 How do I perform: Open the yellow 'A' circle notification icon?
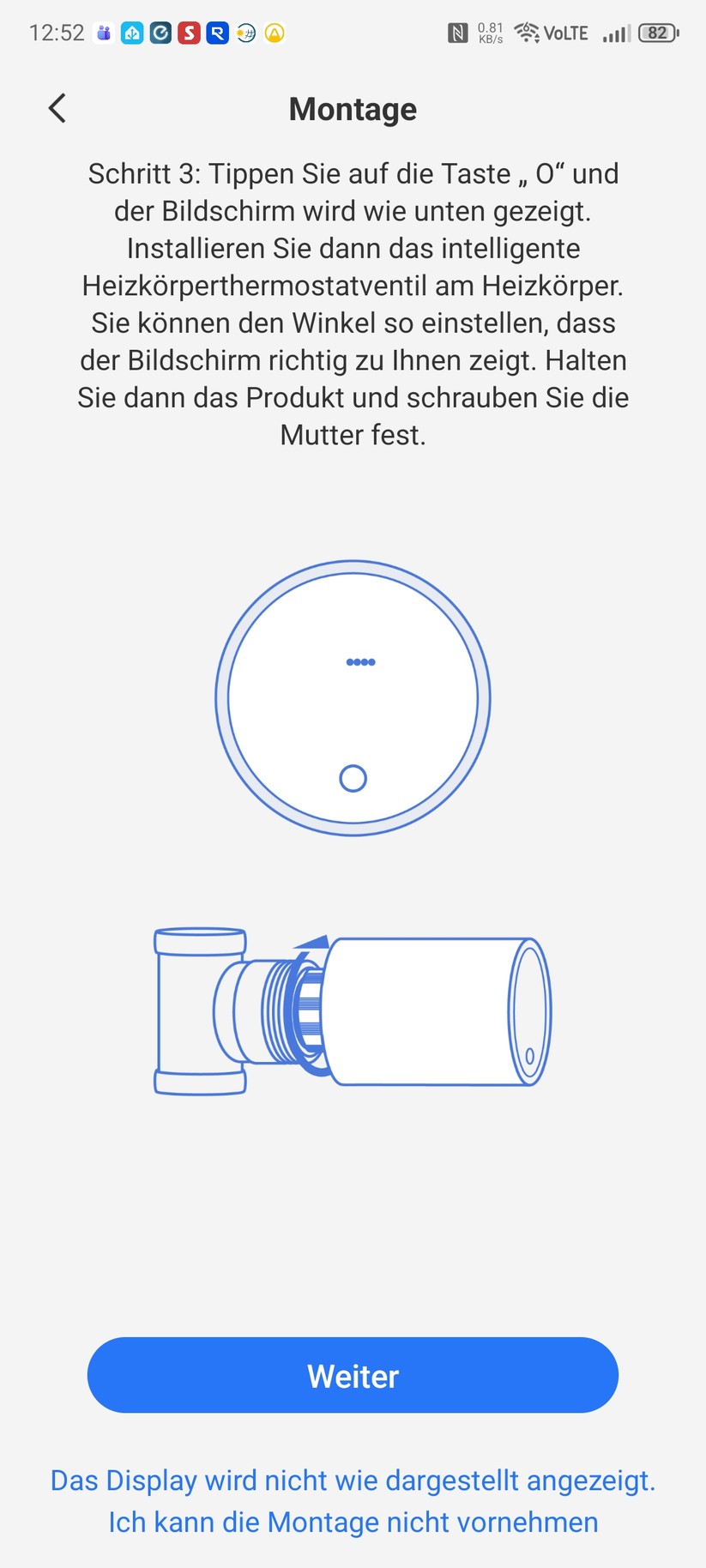275,33
